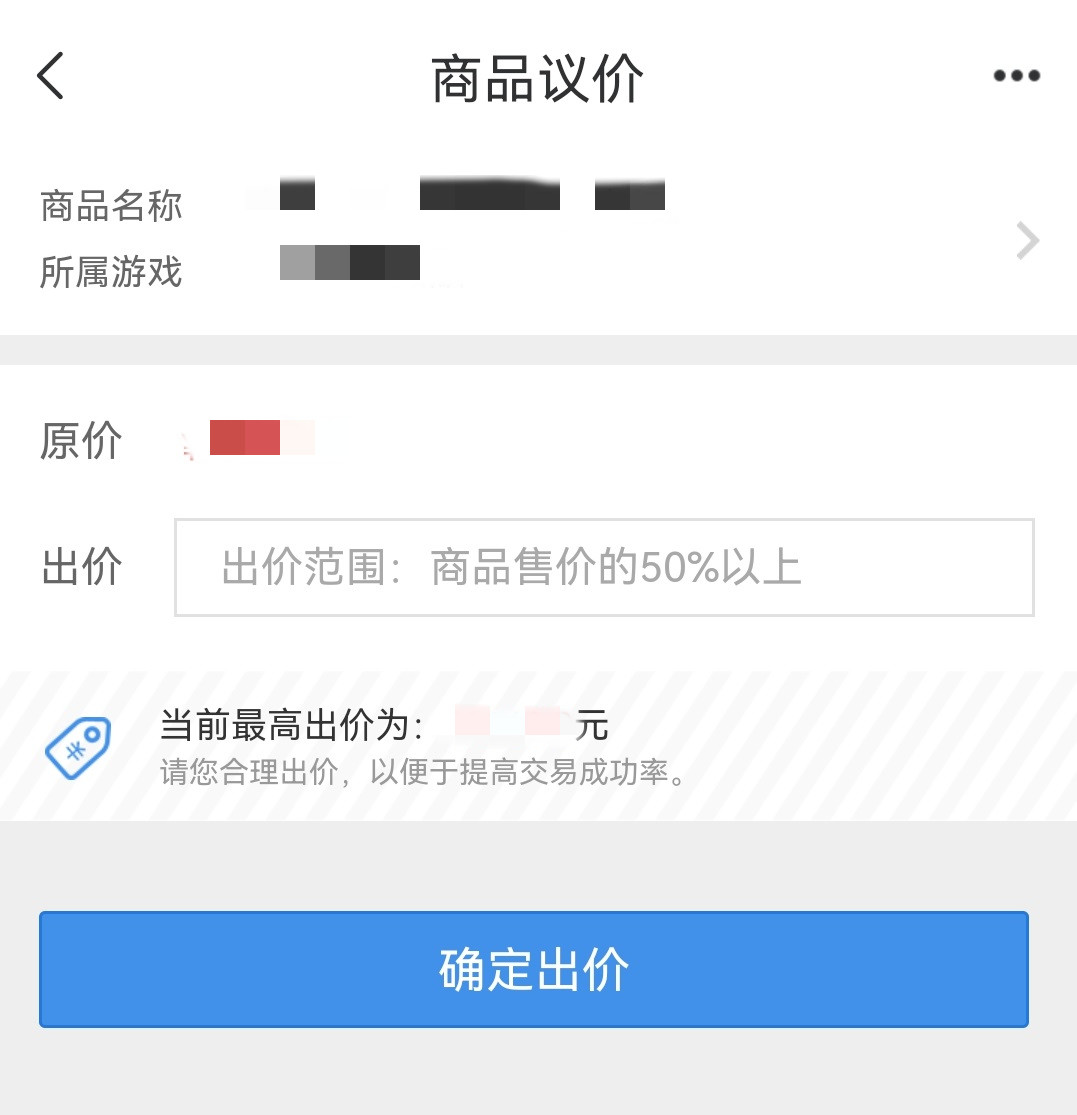Open the three-dot overflow menu
The width and height of the screenshot is (1077, 1115).
click(x=1016, y=76)
